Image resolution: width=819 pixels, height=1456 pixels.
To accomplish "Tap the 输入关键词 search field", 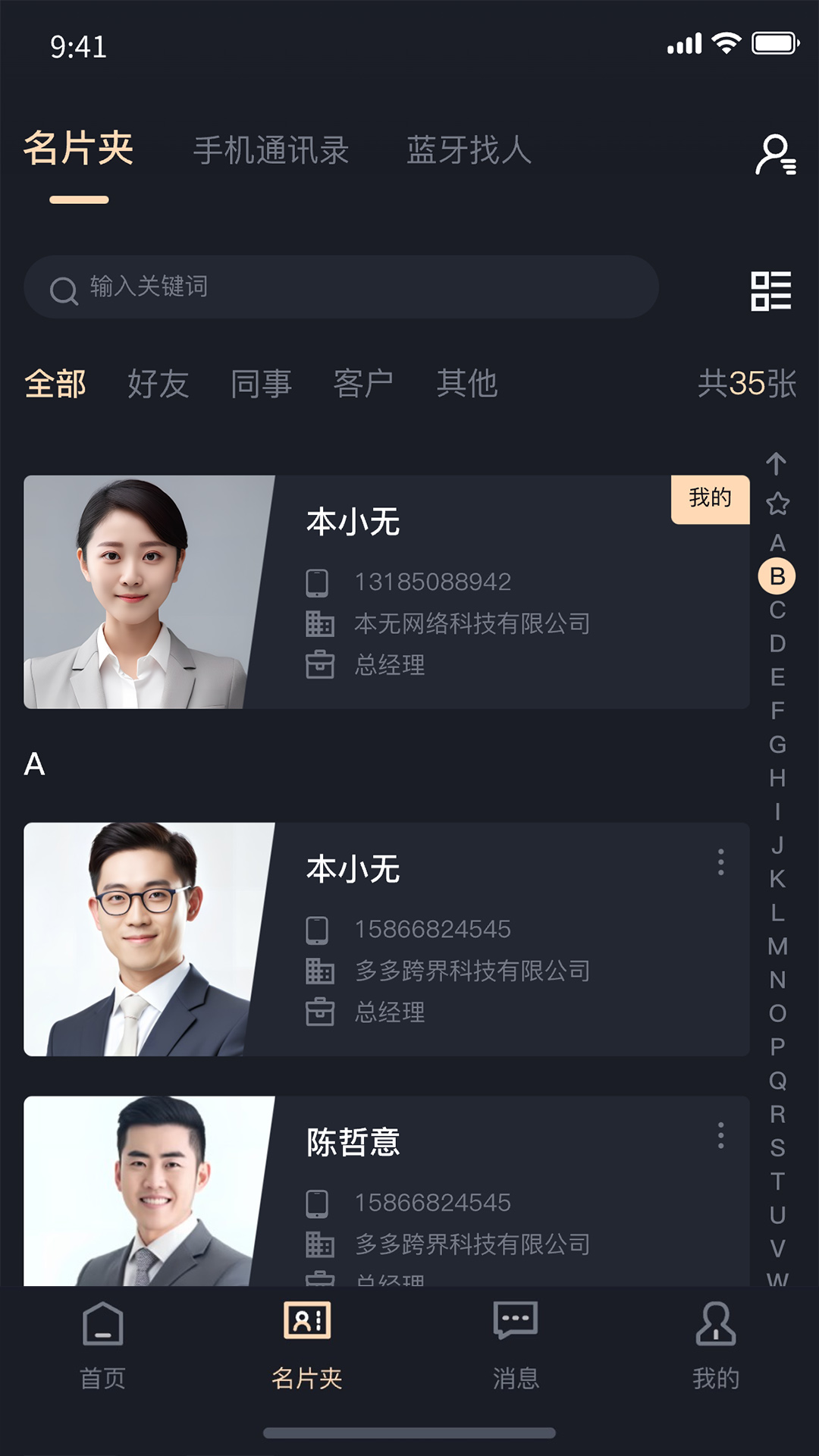I will point(341,287).
